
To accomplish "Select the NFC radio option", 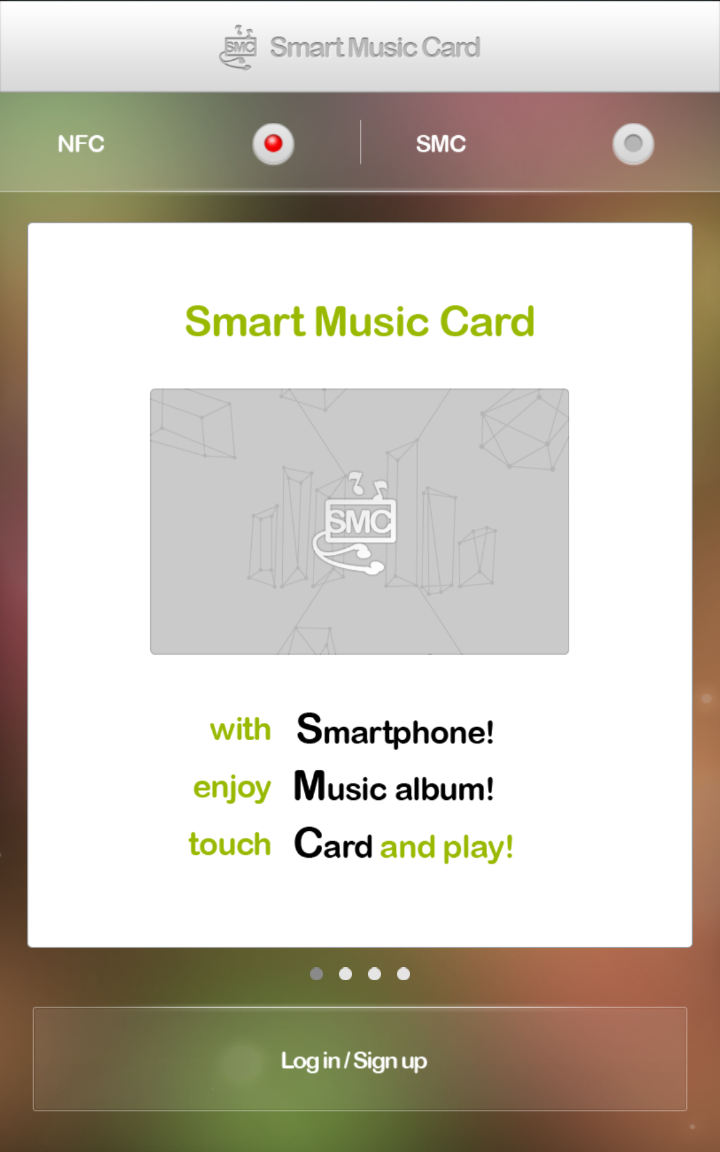I will pos(273,144).
